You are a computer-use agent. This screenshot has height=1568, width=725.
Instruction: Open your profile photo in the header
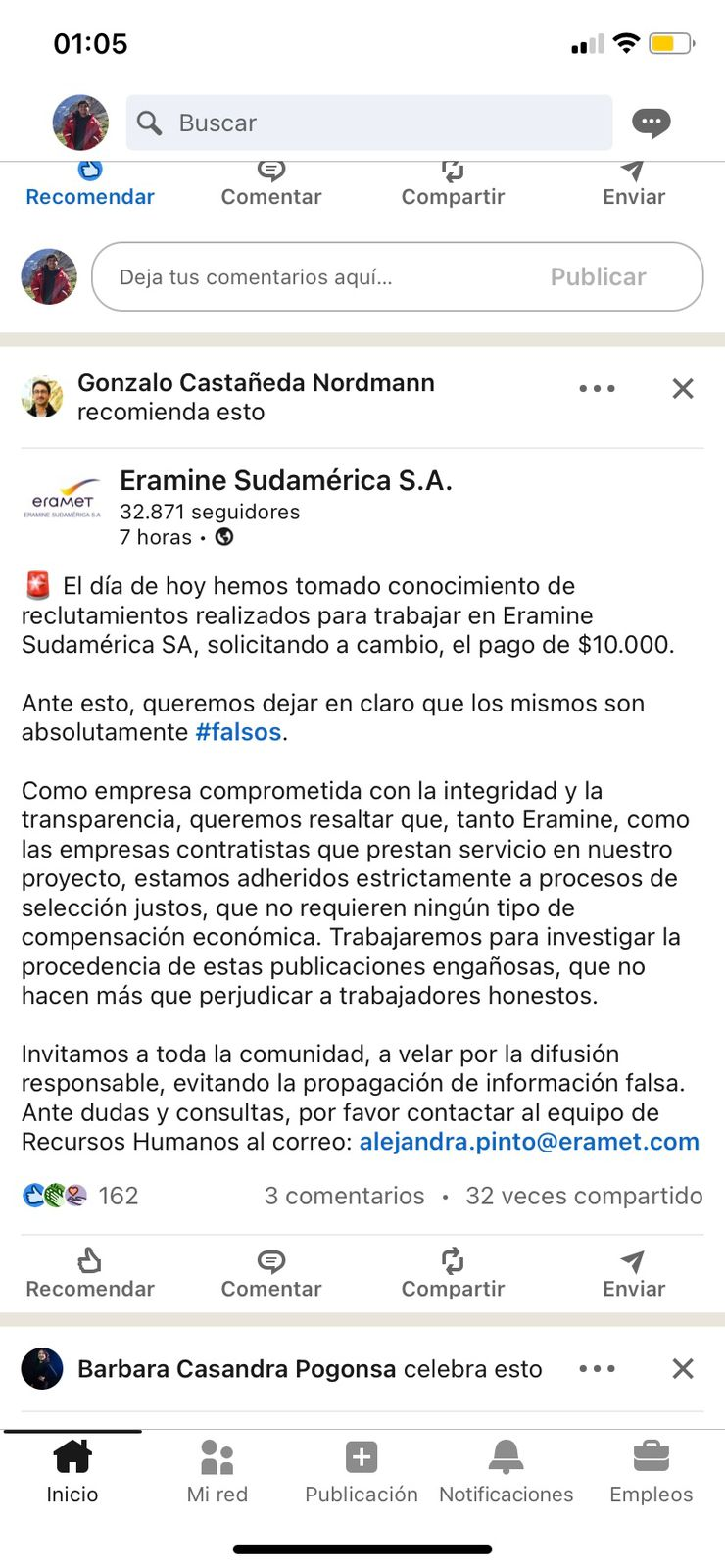point(80,122)
